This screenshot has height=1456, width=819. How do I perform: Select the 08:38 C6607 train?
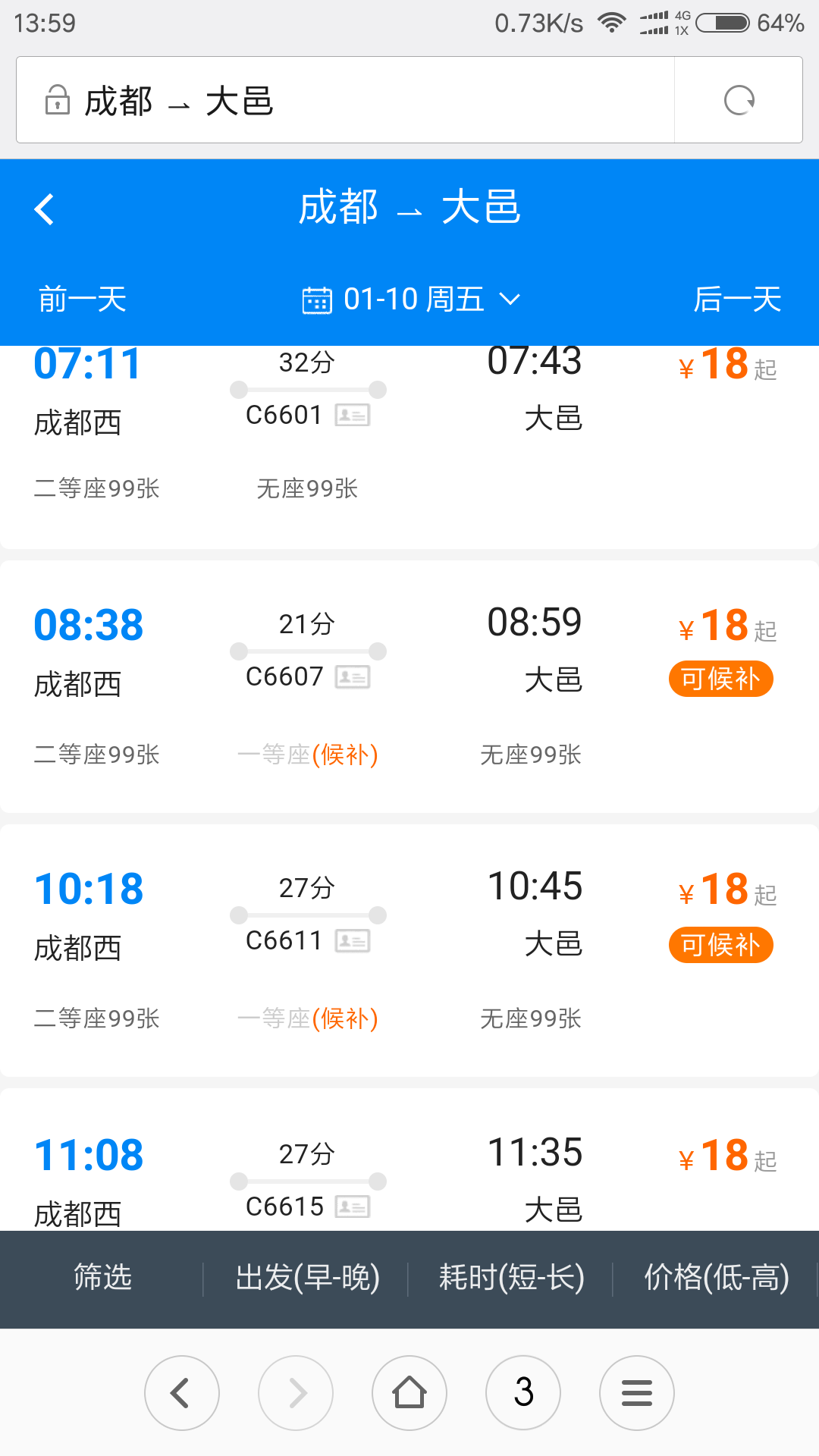409,686
